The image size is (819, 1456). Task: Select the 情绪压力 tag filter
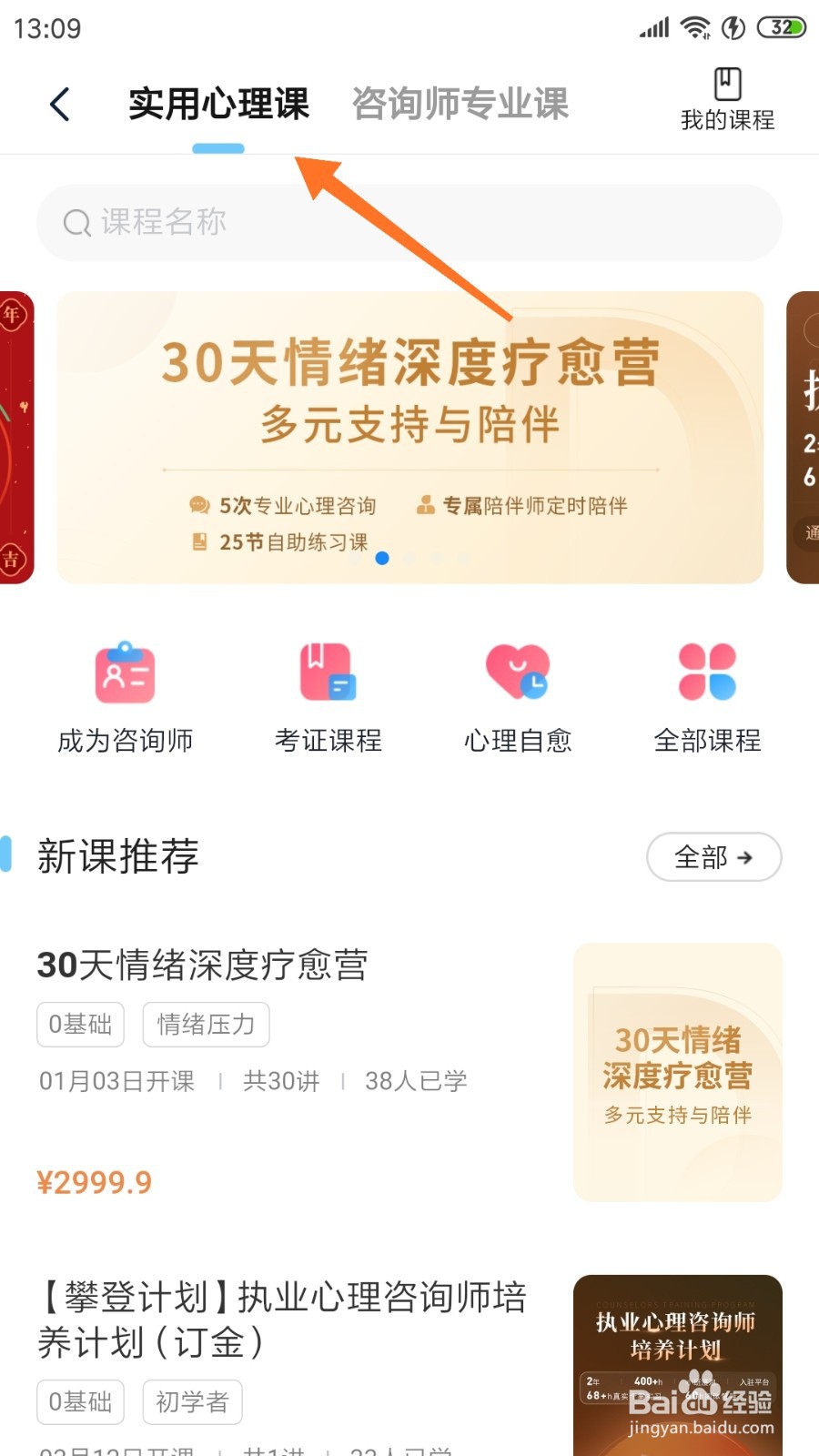point(206,1025)
